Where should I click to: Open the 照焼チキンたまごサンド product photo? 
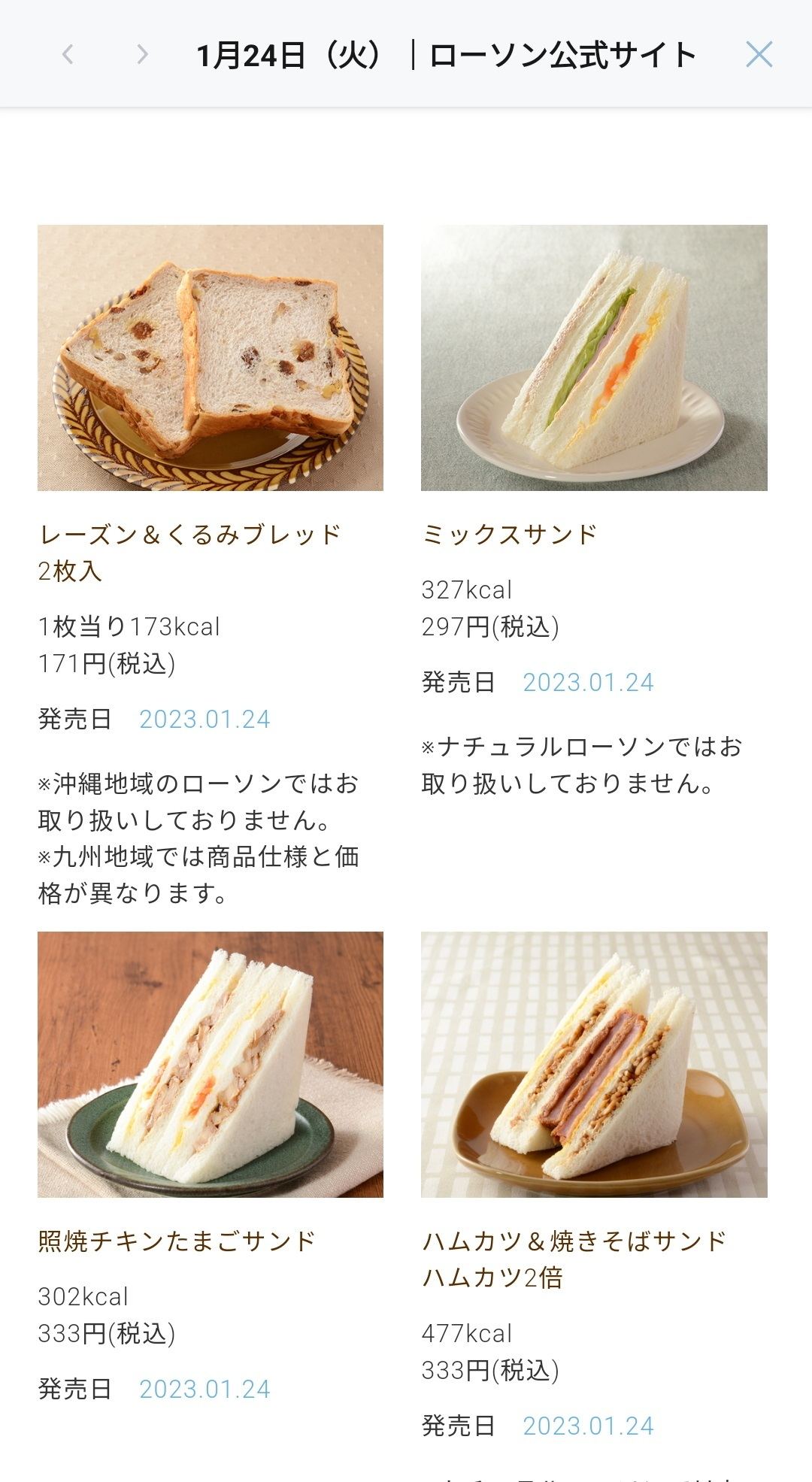[211, 1065]
